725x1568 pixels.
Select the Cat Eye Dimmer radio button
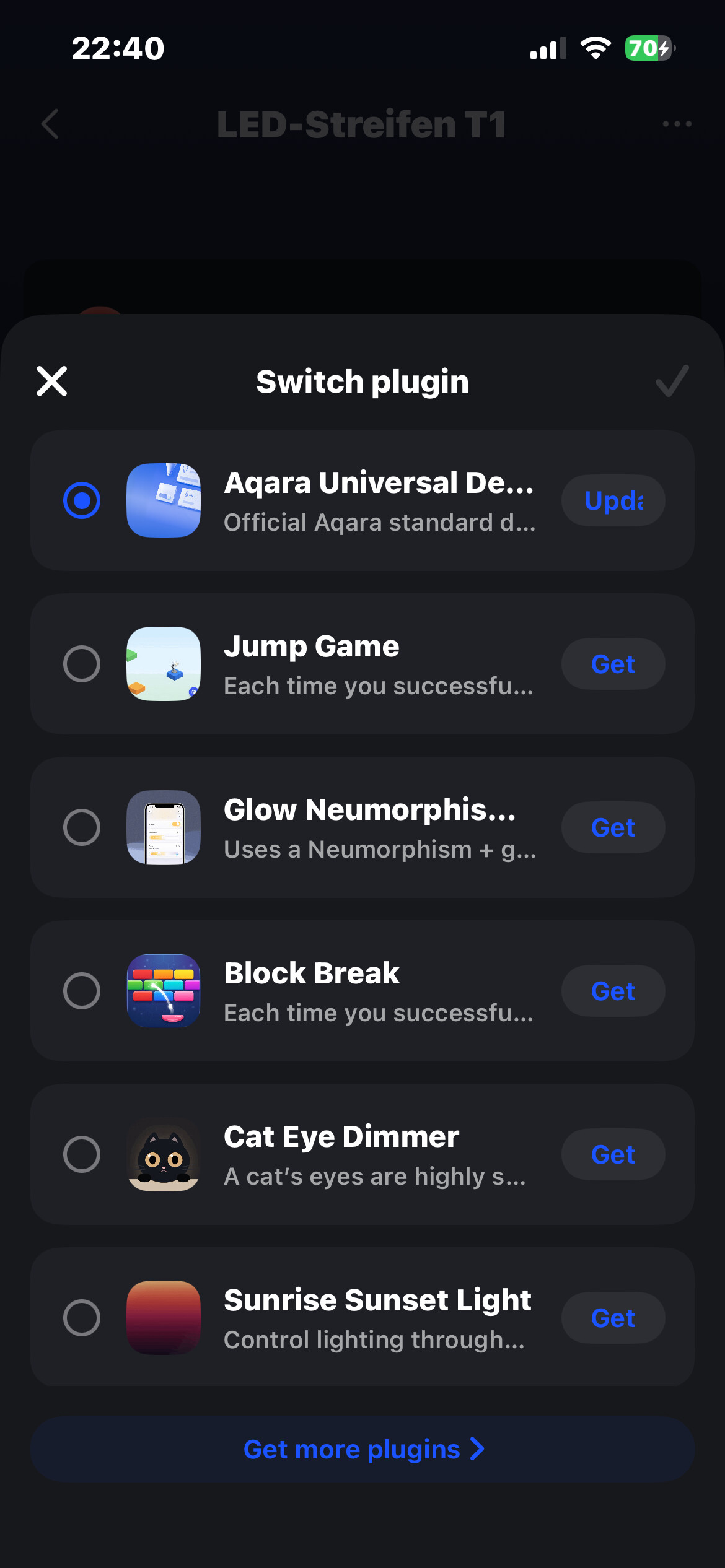click(x=82, y=1154)
